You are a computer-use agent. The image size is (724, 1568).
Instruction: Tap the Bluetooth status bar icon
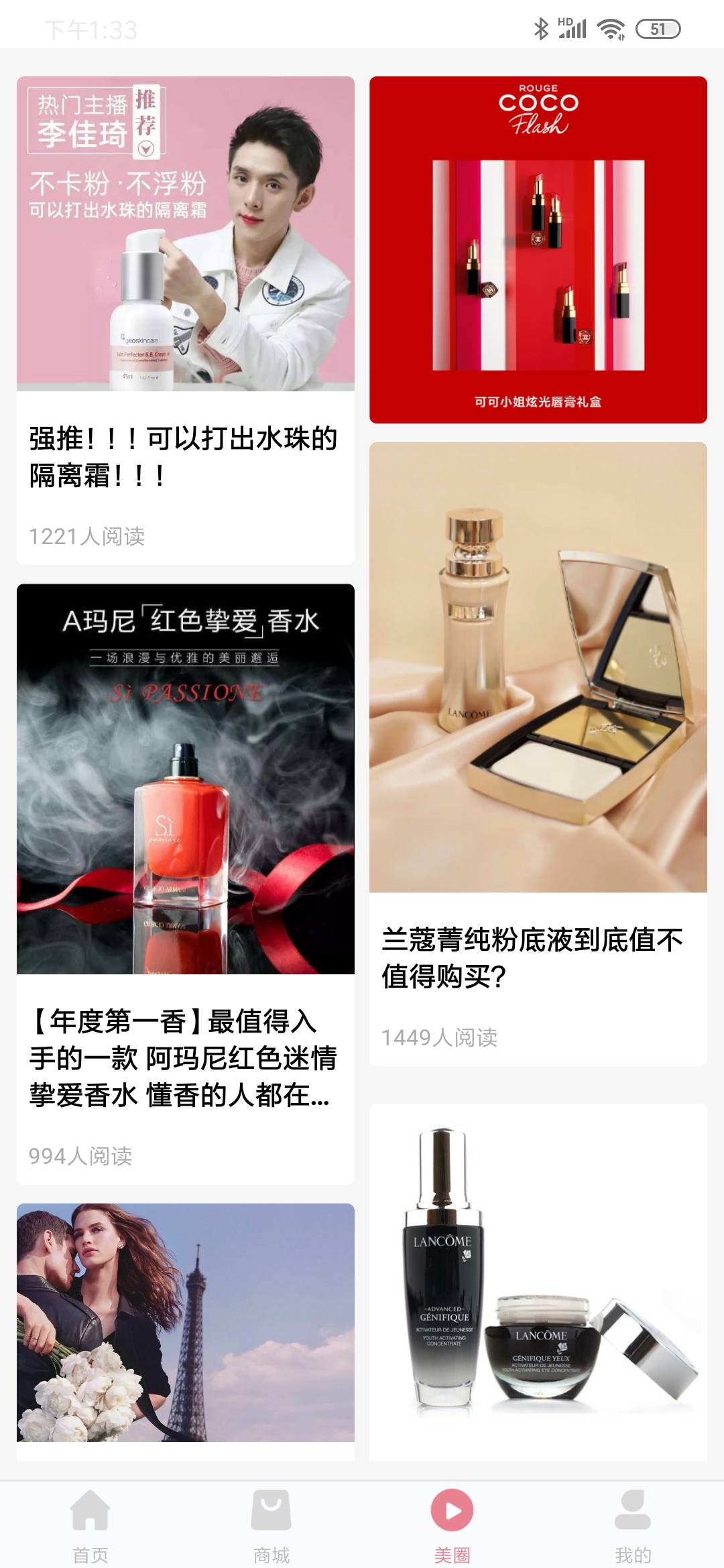click(540, 28)
